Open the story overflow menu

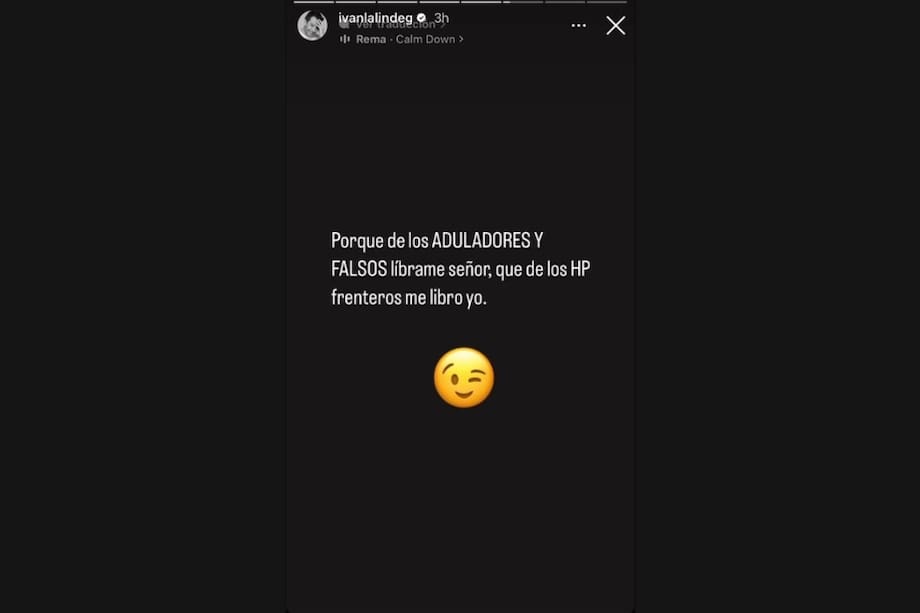tap(578, 26)
